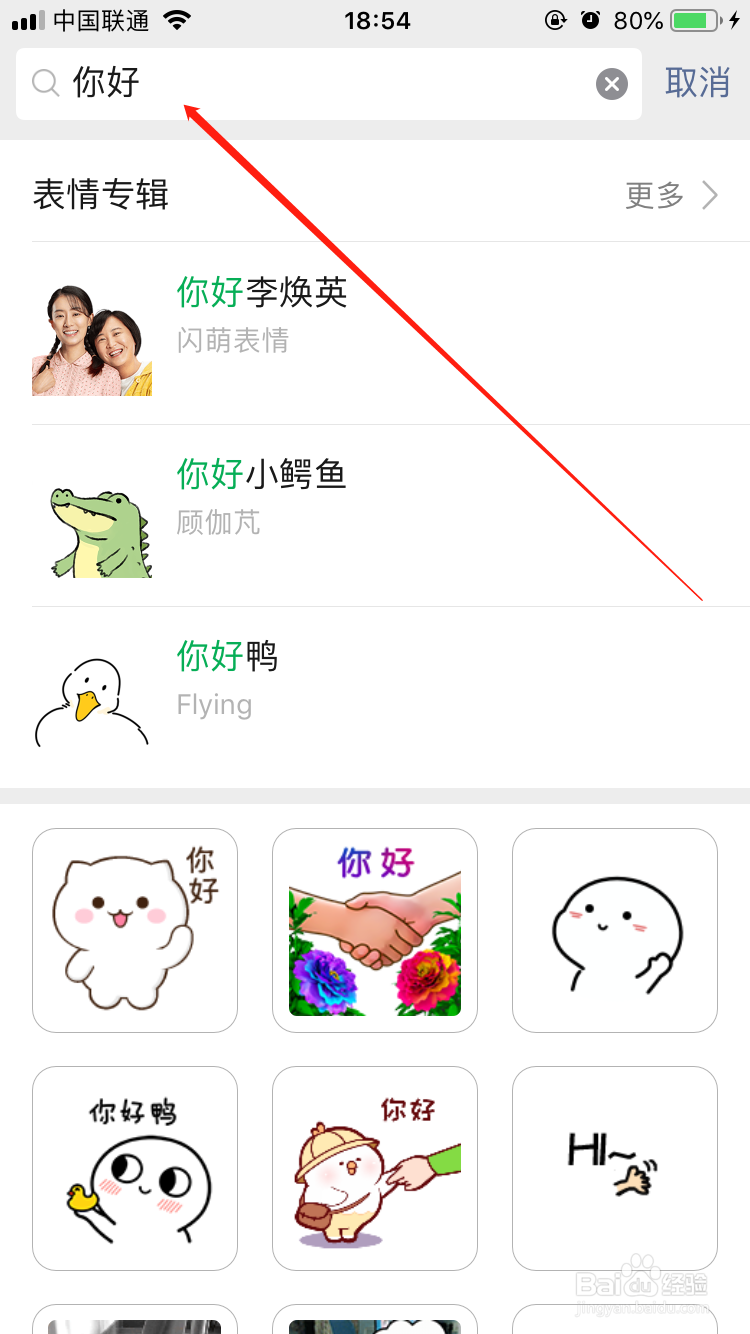Choose the 你好鸭 waving sticker
The width and height of the screenshot is (750, 1334).
134,1168
